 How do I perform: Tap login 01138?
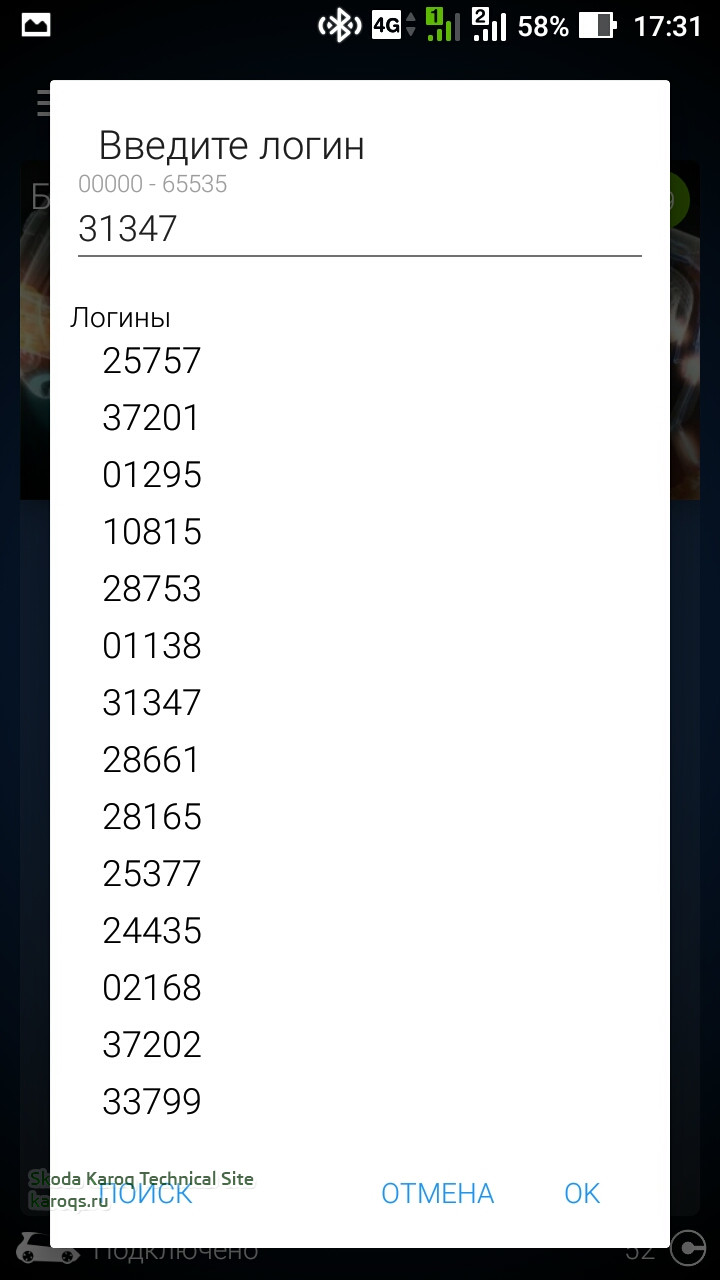152,646
